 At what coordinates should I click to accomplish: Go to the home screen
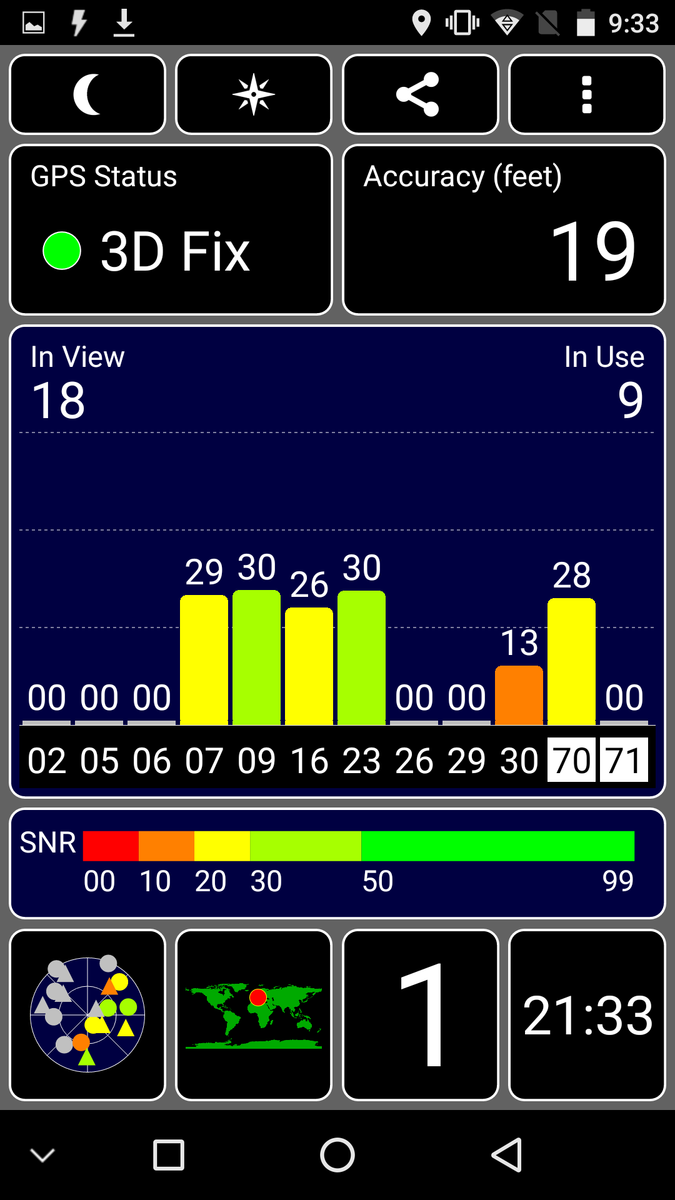[x=337, y=1155]
